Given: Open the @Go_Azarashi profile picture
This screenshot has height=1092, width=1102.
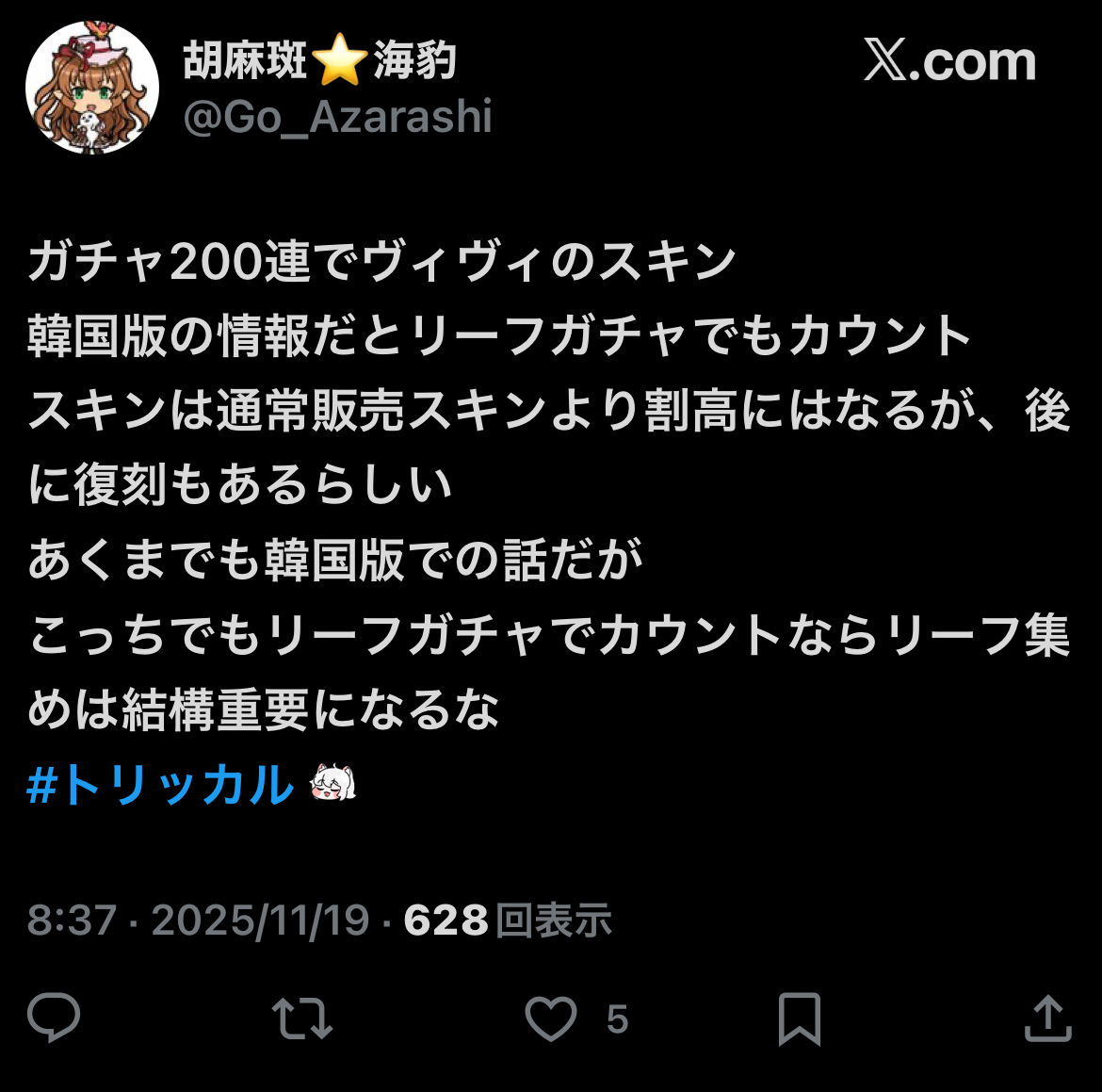Looking at the screenshot, I should point(92,89).
